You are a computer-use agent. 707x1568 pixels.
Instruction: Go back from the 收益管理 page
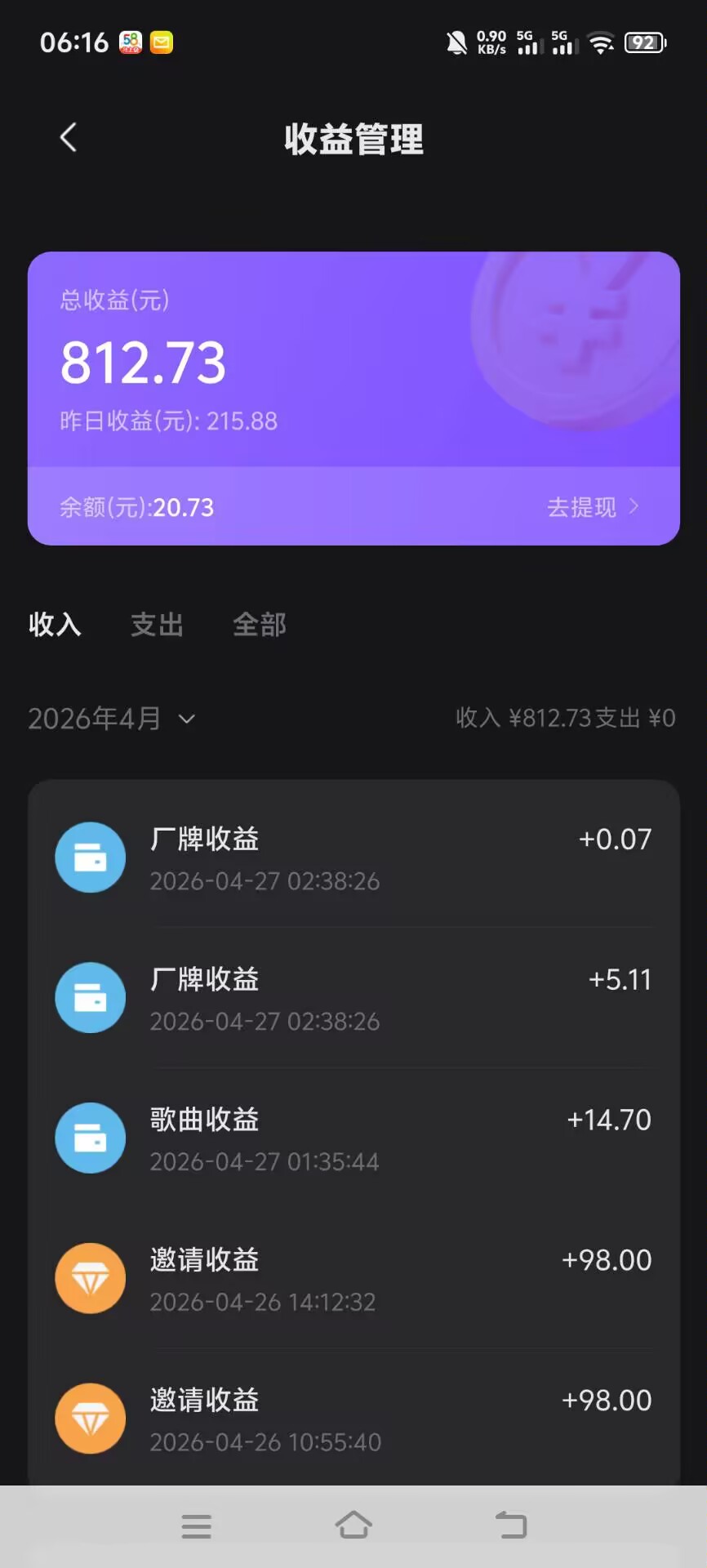tap(69, 138)
